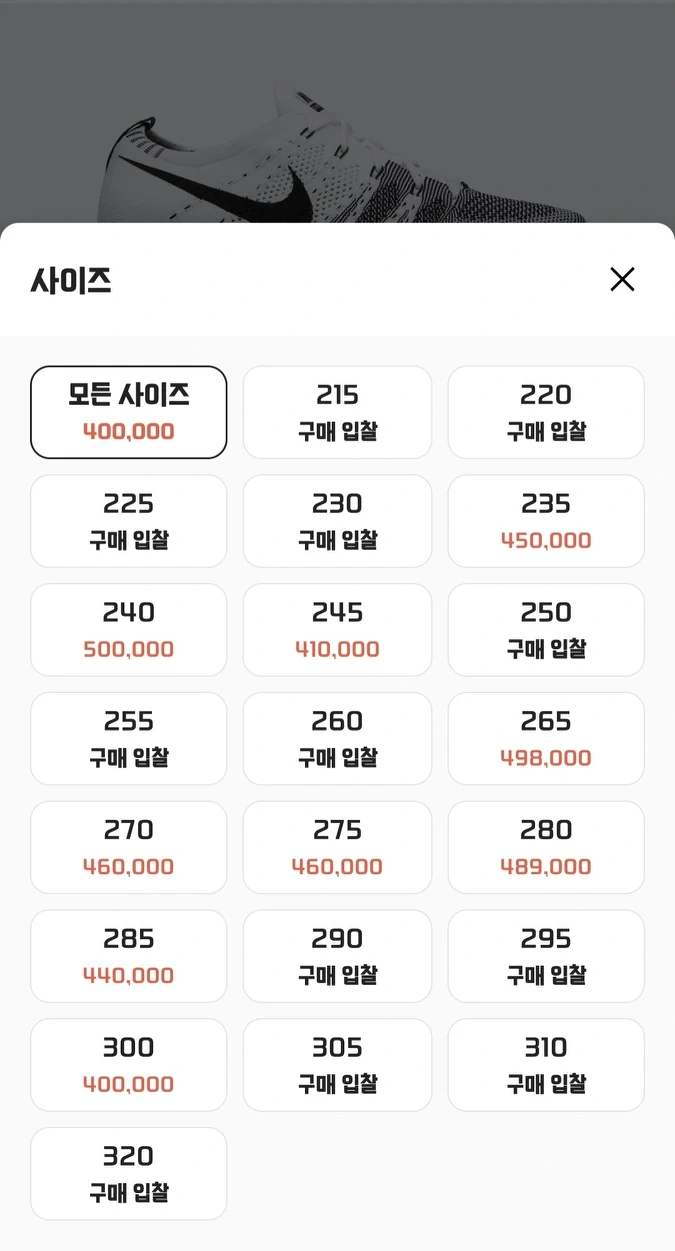Screen dimensions: 675x1251
Task: Tap size 230 option
Action: 337,521
